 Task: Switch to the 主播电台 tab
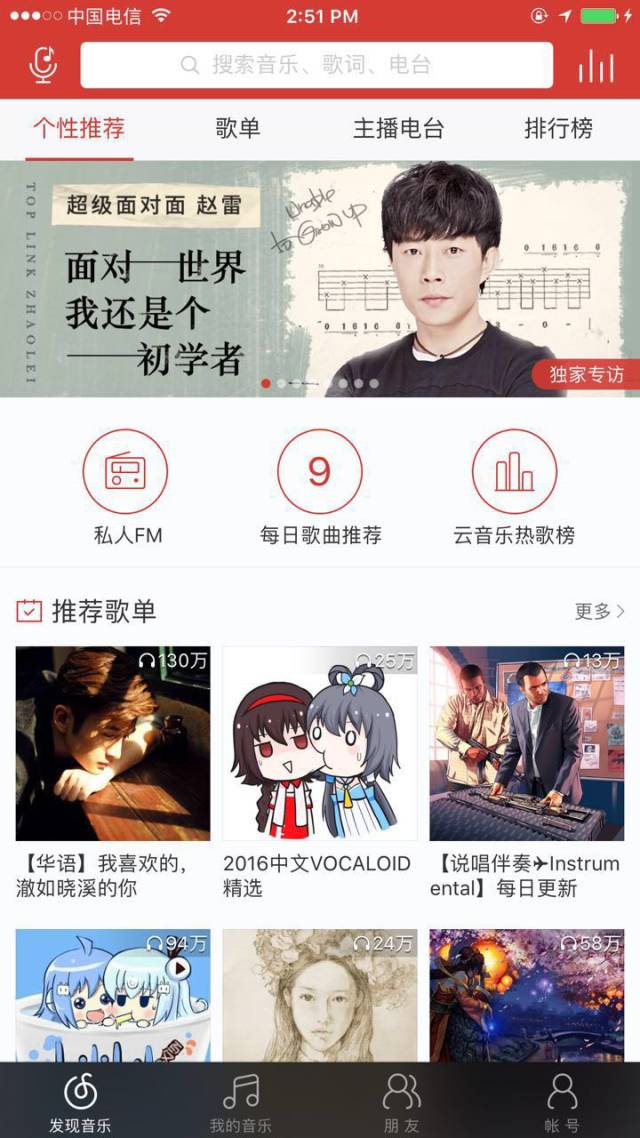point(398,129)
